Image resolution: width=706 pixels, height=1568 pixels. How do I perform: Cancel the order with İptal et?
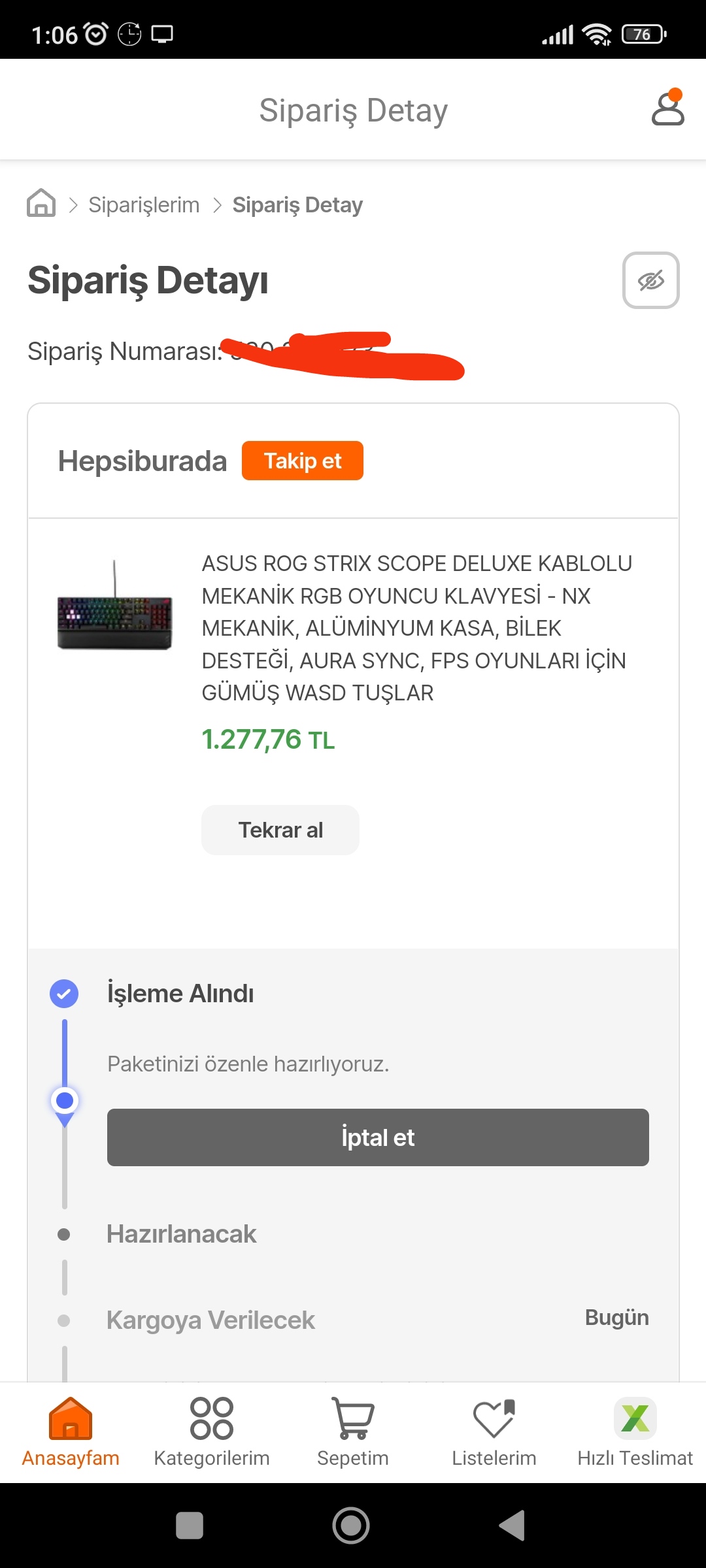378,1137
